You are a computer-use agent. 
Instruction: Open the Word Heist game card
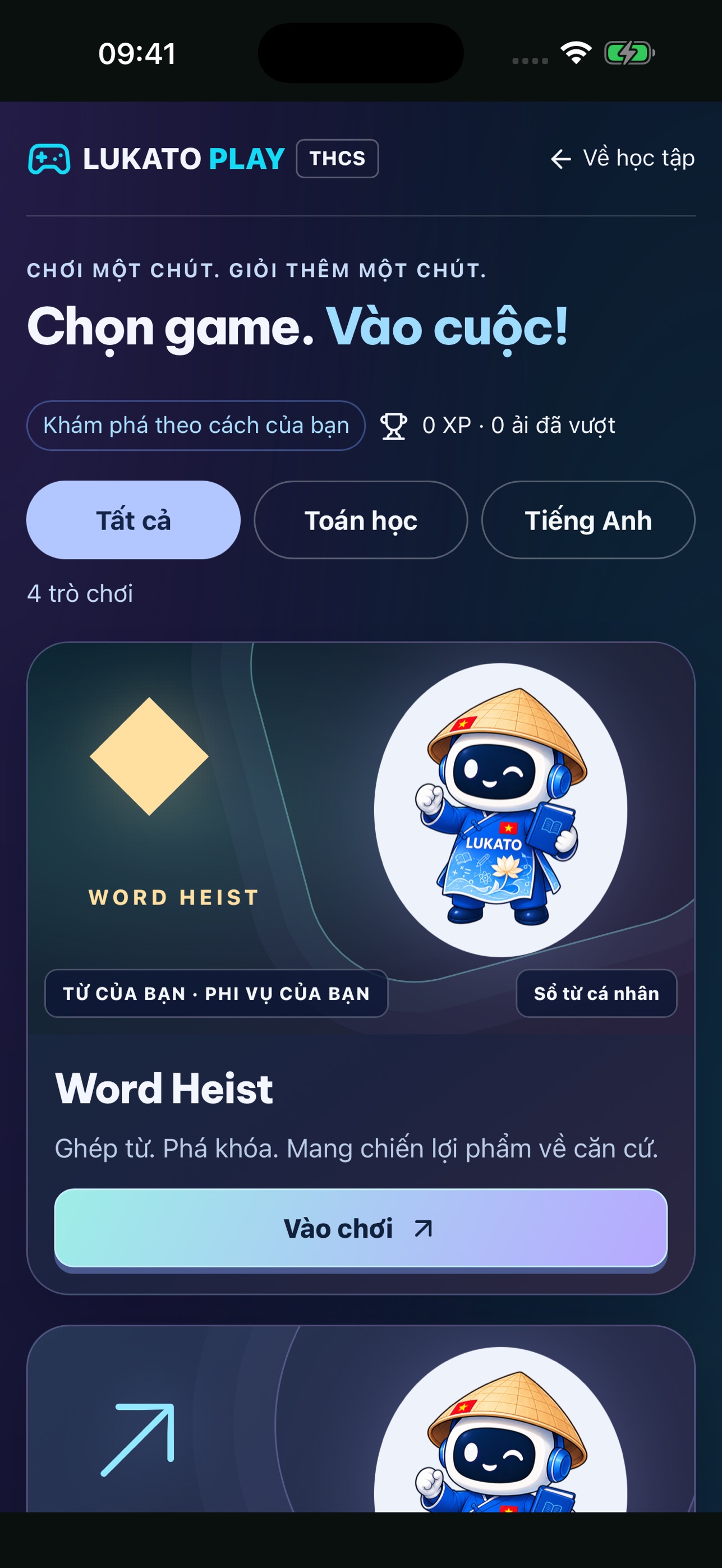(x=360, y=968)
